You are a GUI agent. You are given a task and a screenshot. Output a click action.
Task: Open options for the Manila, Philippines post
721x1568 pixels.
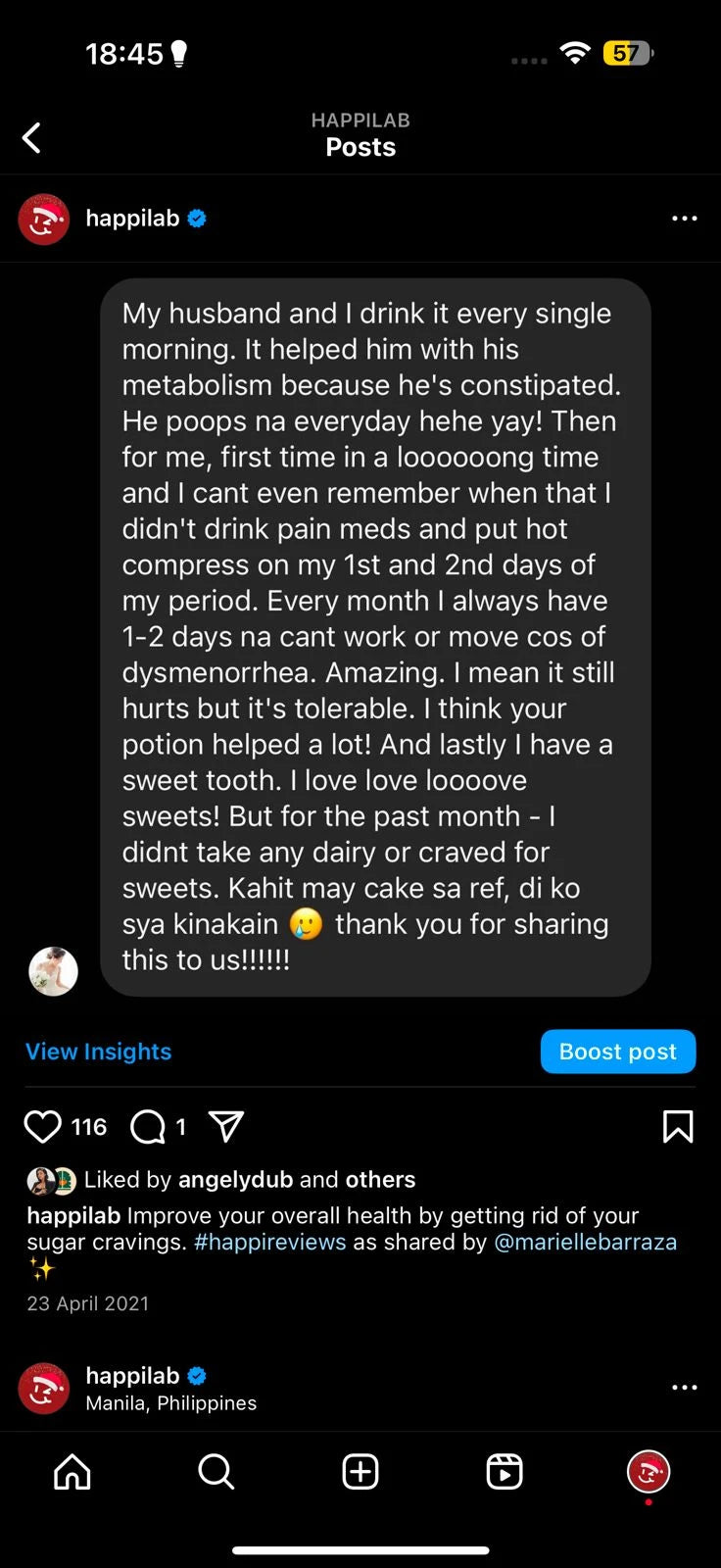tap(684, 1388)
